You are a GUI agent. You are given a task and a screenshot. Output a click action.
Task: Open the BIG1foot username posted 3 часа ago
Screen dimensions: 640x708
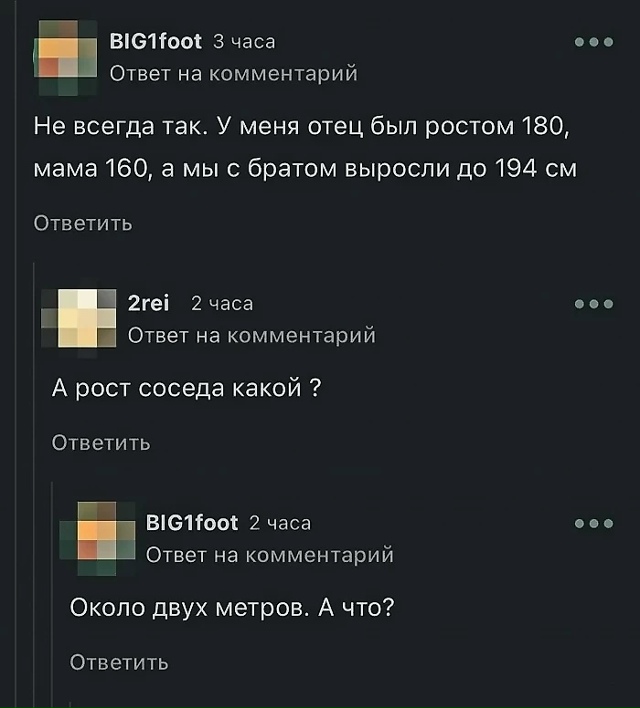coord(155,42)
